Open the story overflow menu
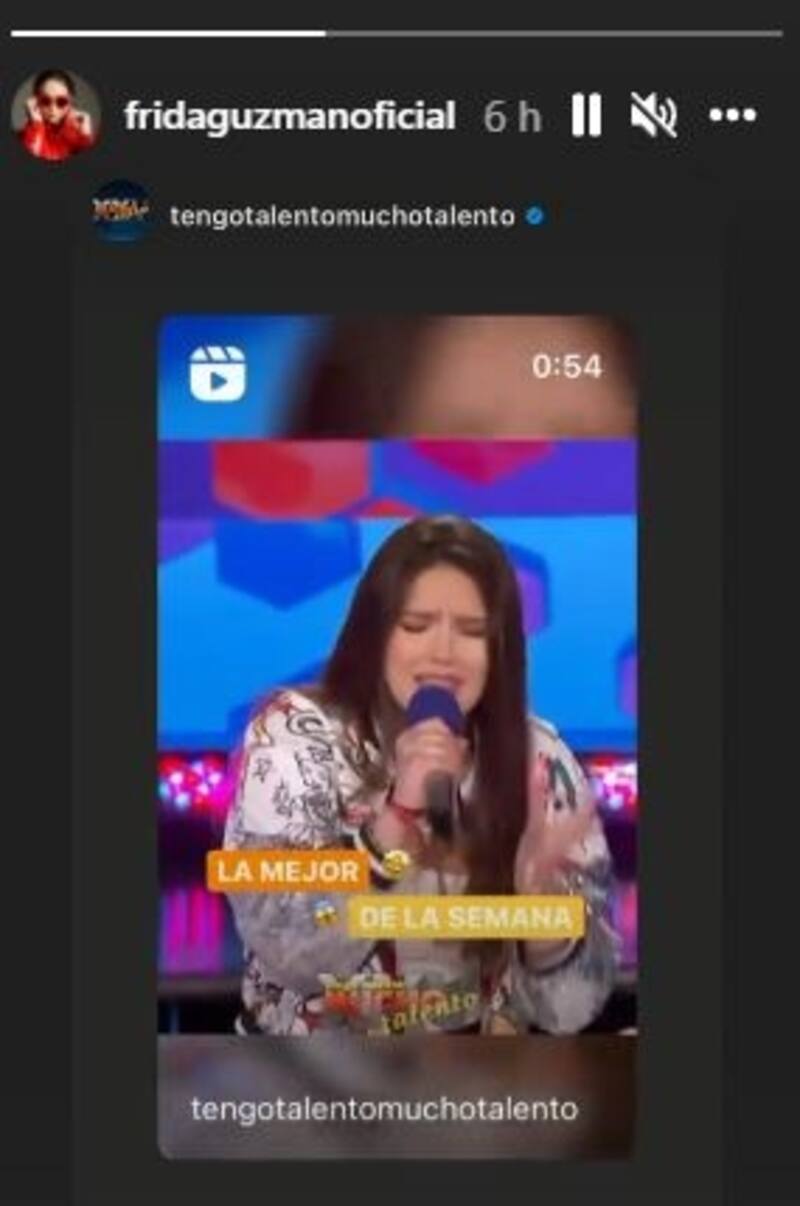The height and width of the screenshot is (1206, 800). click(x=731, y=117)
